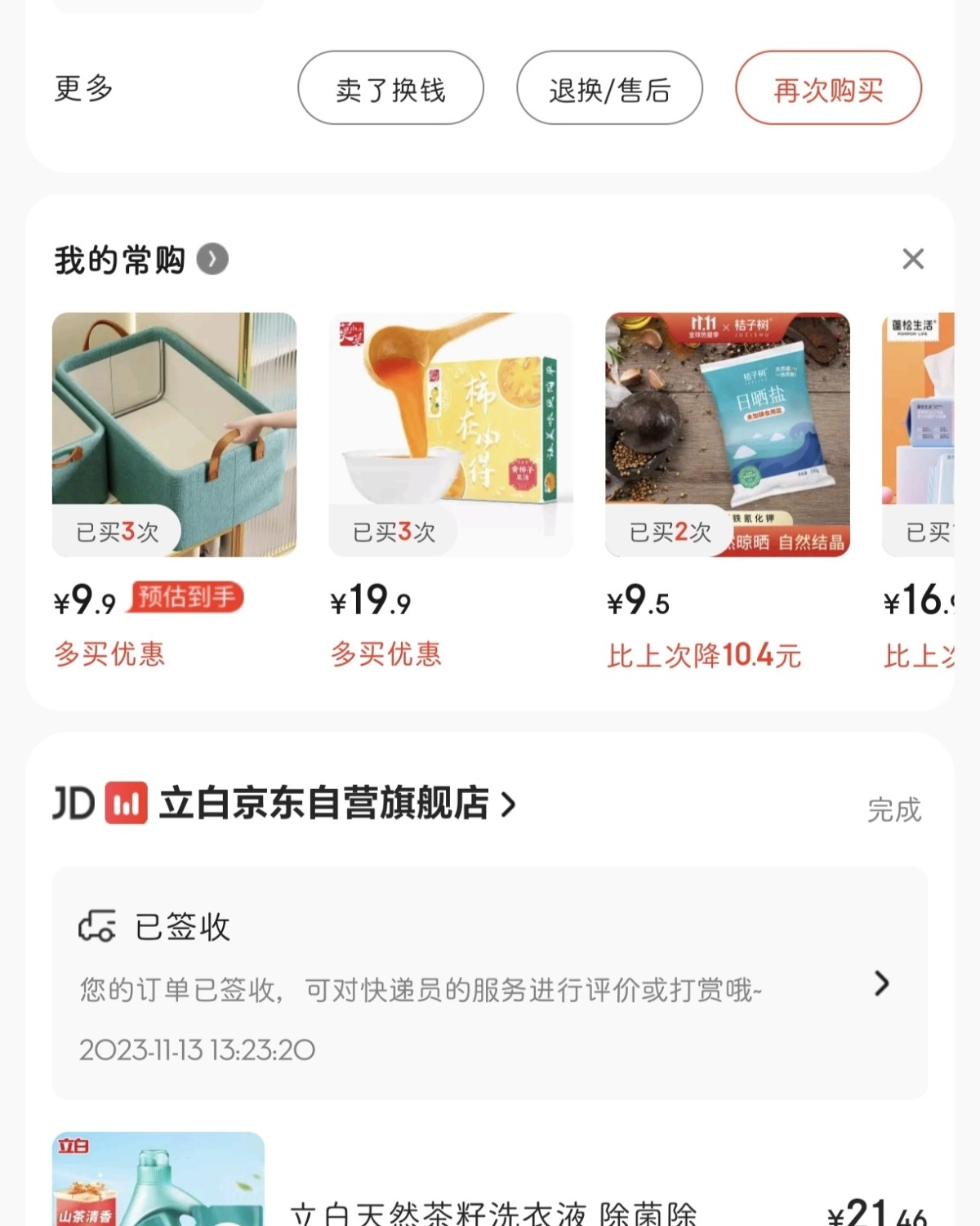Click the 比上次降10.4元 link
The width and height of the screenshot is (980, 1226).
point(704,653)
